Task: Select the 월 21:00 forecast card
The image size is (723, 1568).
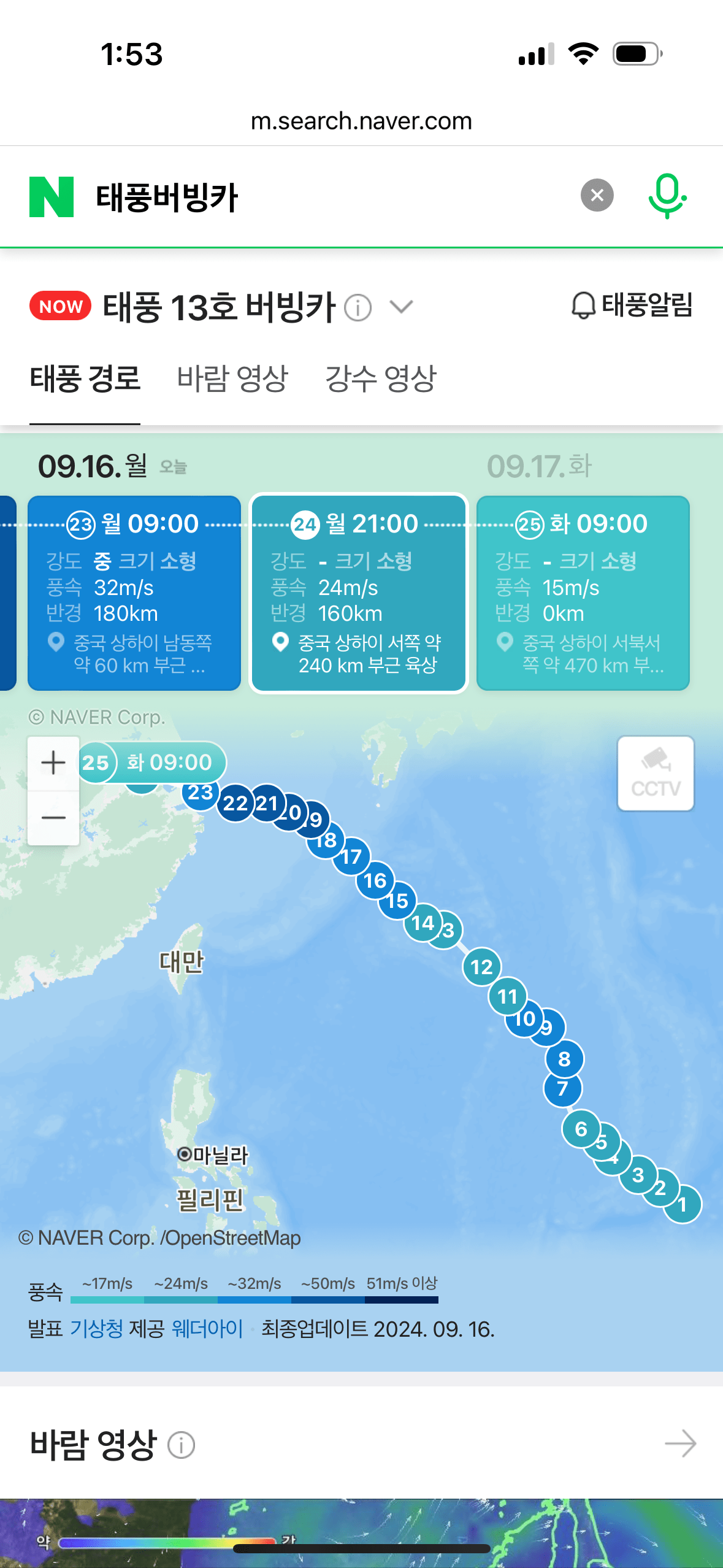Action: (x=359, y=593)
